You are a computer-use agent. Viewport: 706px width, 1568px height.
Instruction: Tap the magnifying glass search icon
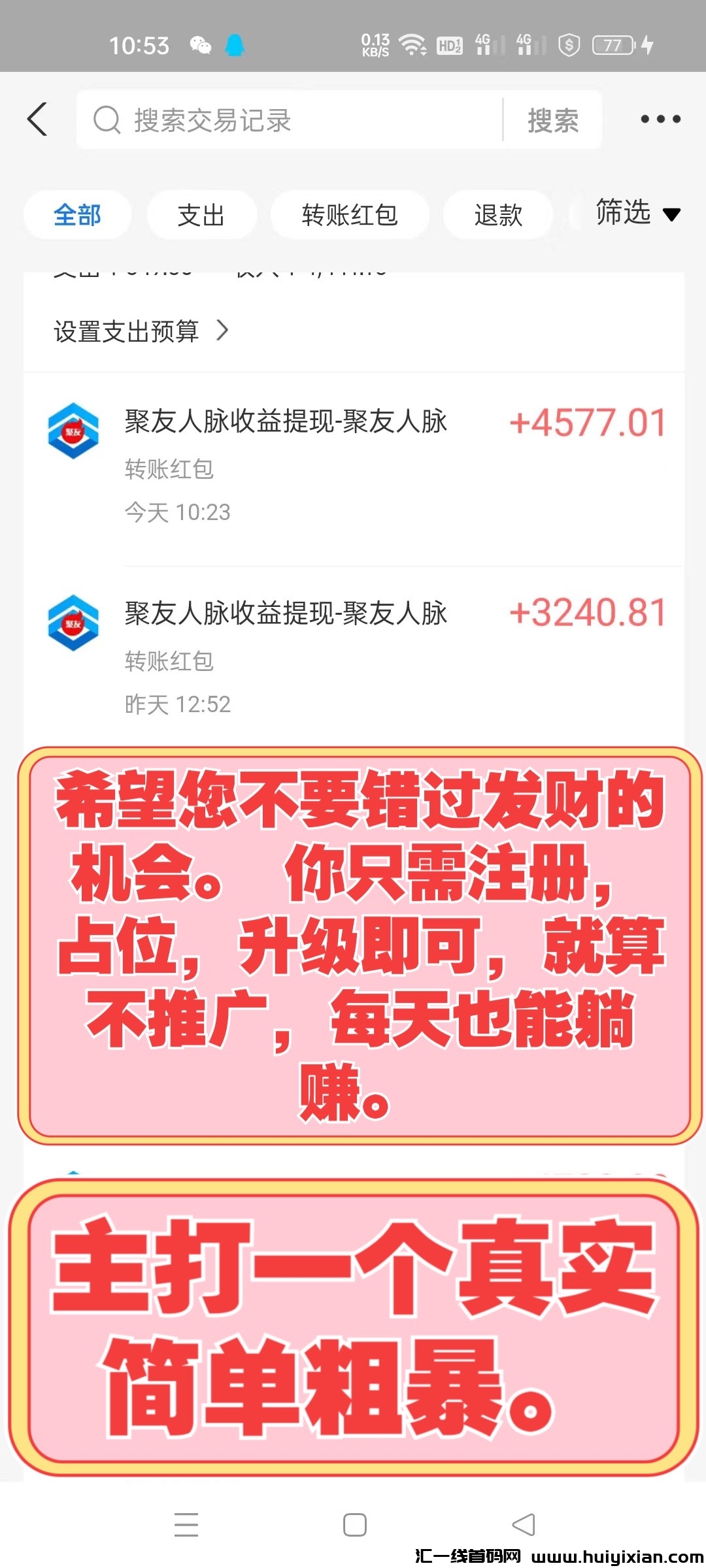point(107,121)
